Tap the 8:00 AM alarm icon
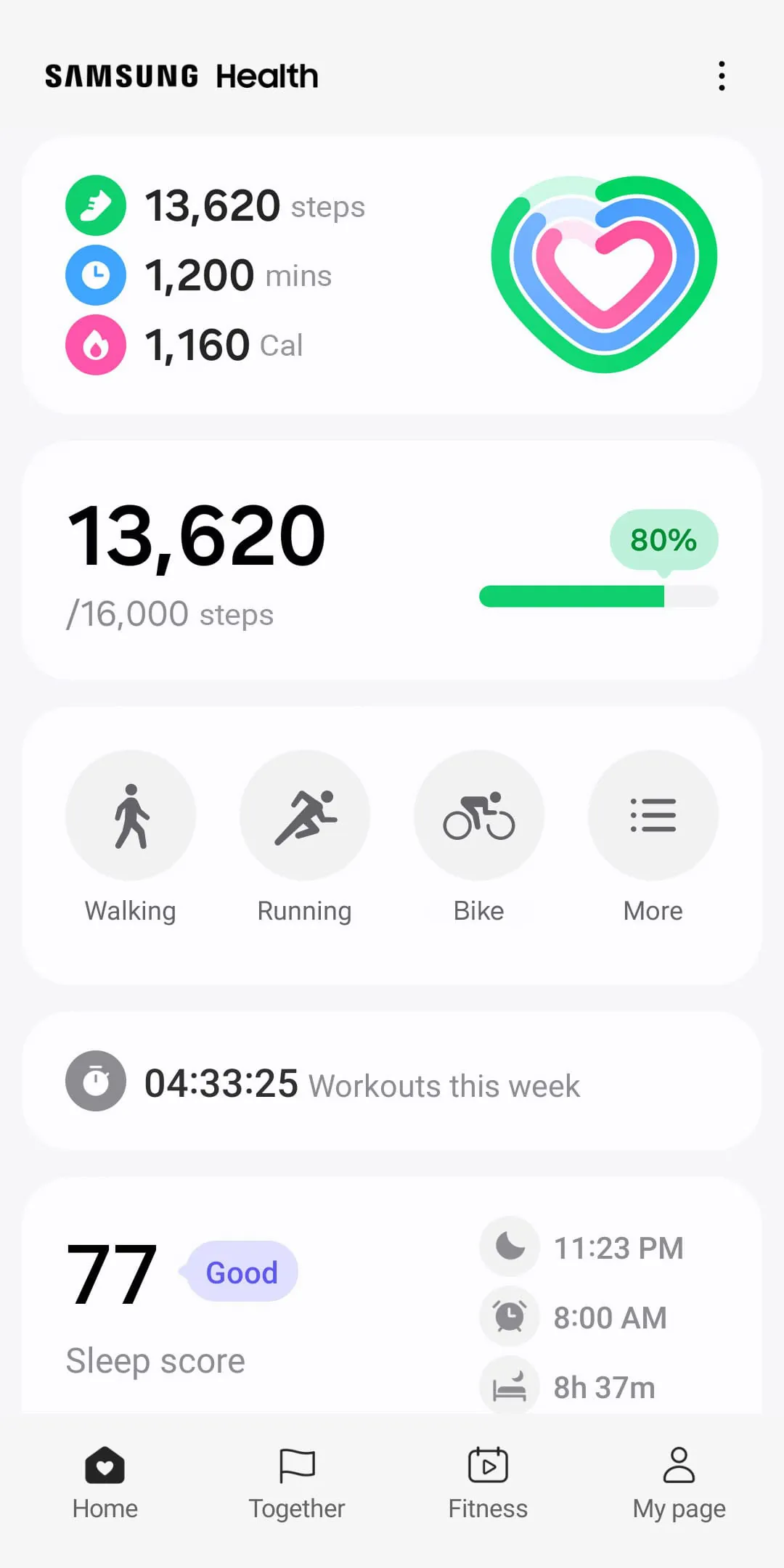 click(509, 1316)
